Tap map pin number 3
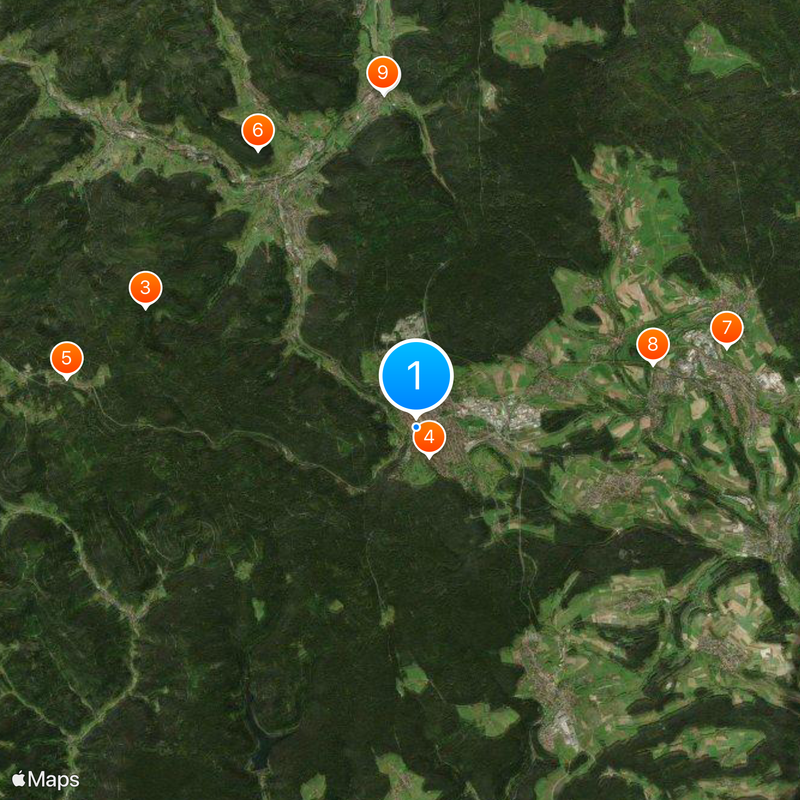Image resolution: width=800 pixels, height=800 pixels. (146, 289)
